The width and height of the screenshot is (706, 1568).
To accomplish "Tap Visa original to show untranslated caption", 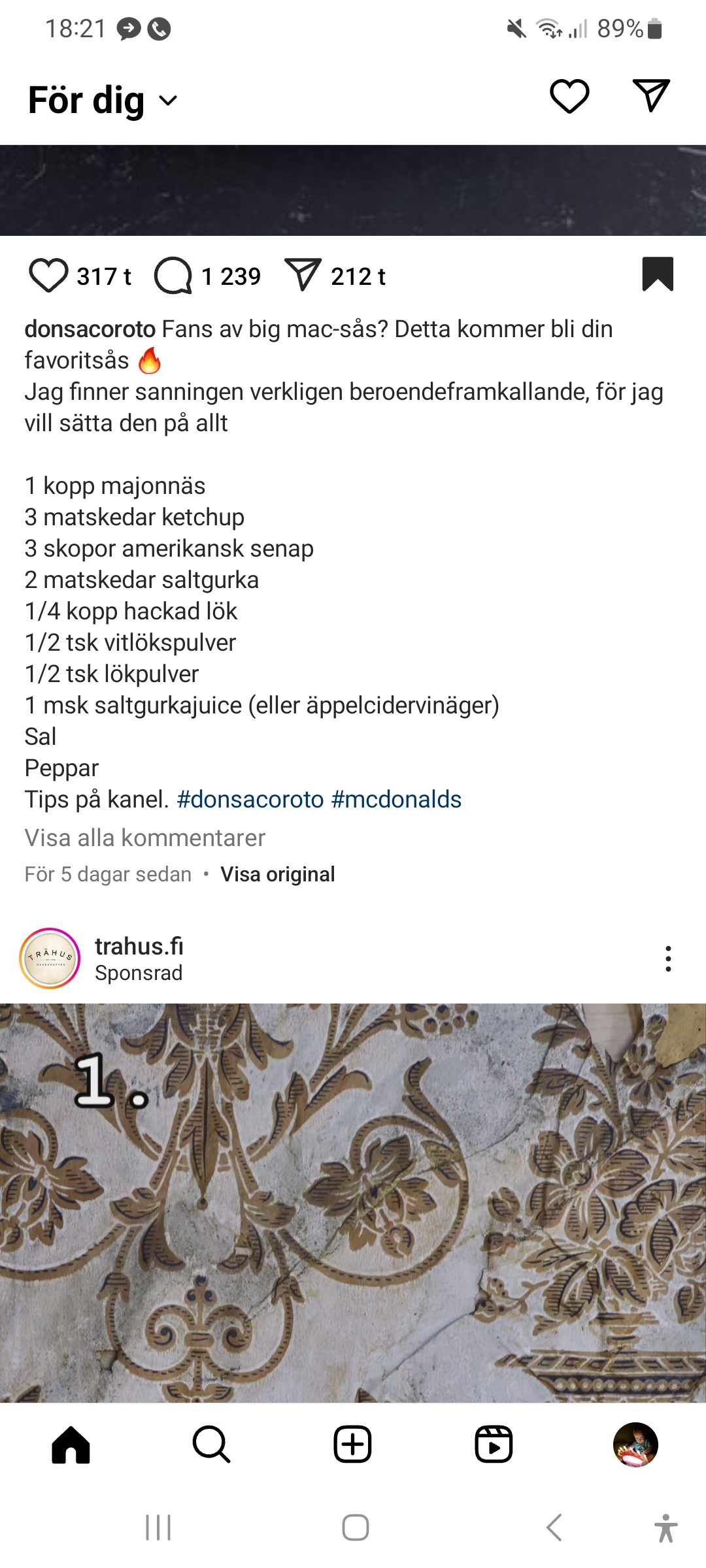I will [x=277, y=874].
